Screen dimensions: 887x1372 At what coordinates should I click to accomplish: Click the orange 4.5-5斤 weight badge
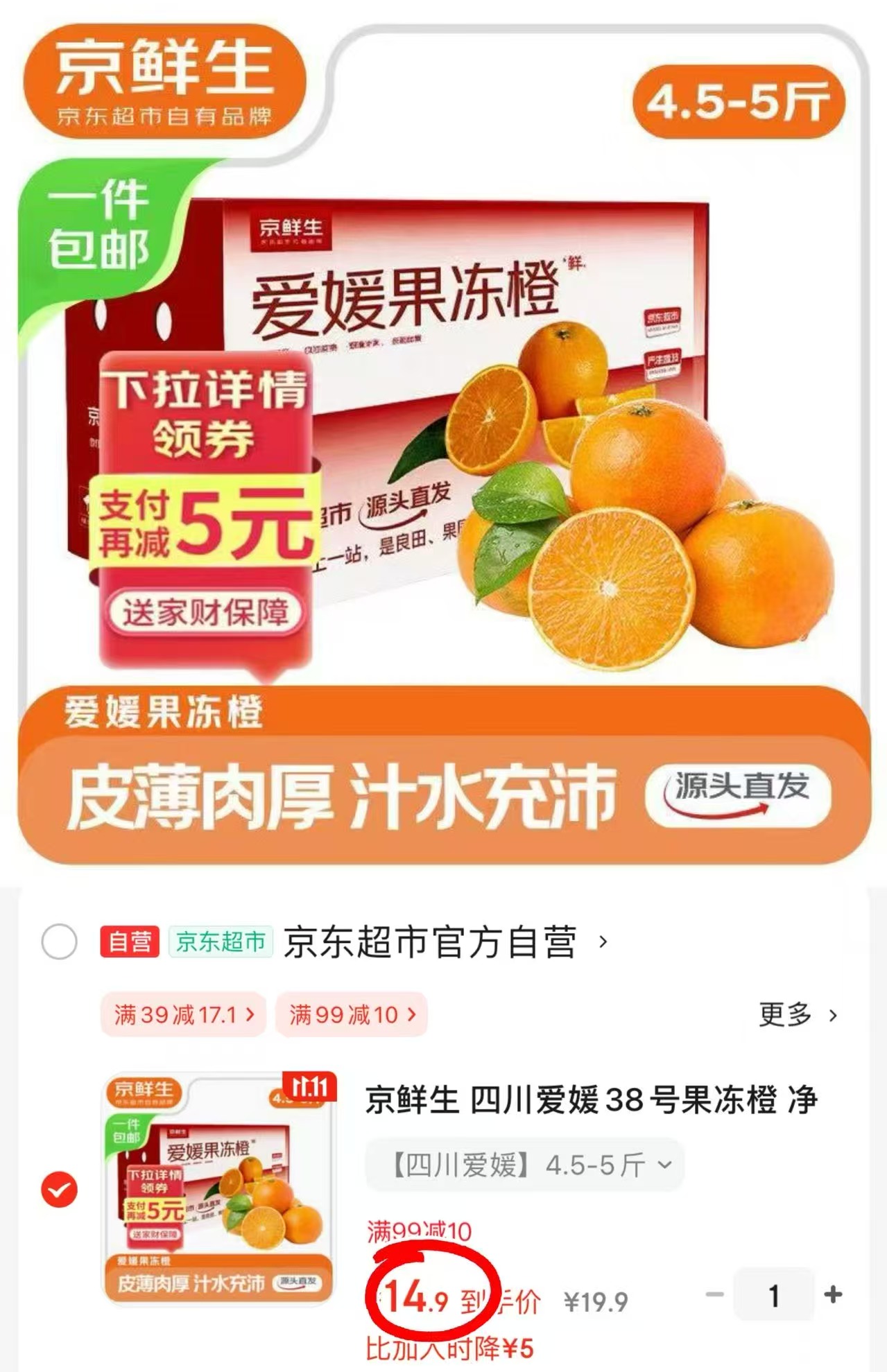click(739, 103)
